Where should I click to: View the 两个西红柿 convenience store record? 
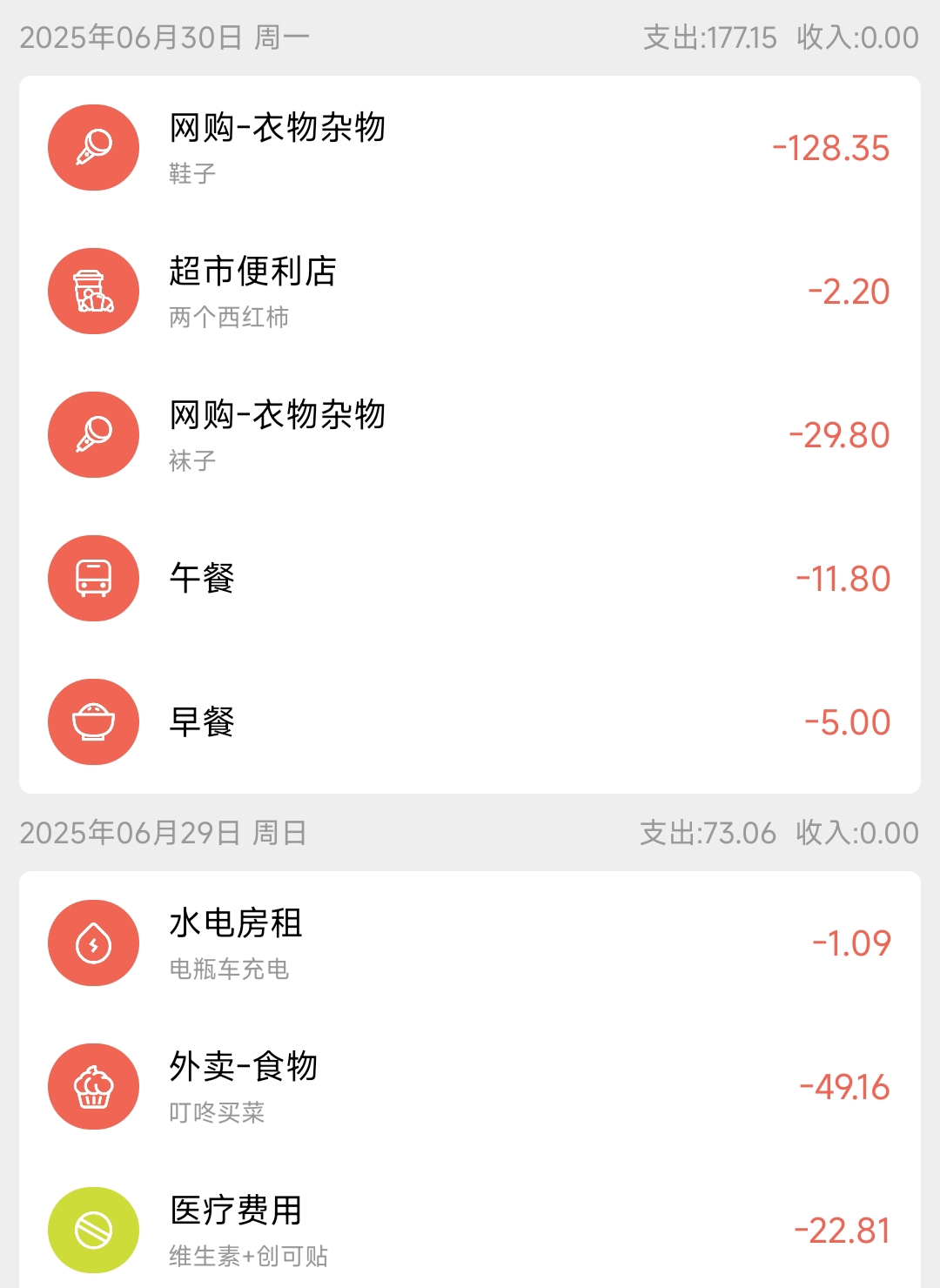(x=470, y=292)
